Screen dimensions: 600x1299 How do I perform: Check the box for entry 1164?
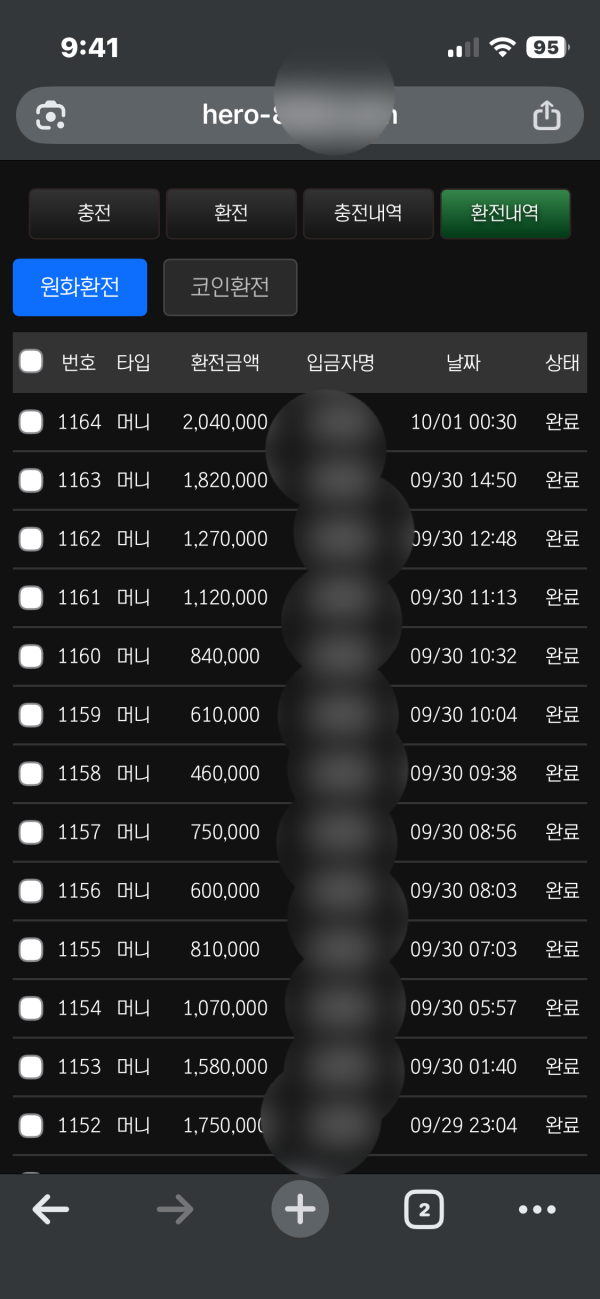(31, 422)
